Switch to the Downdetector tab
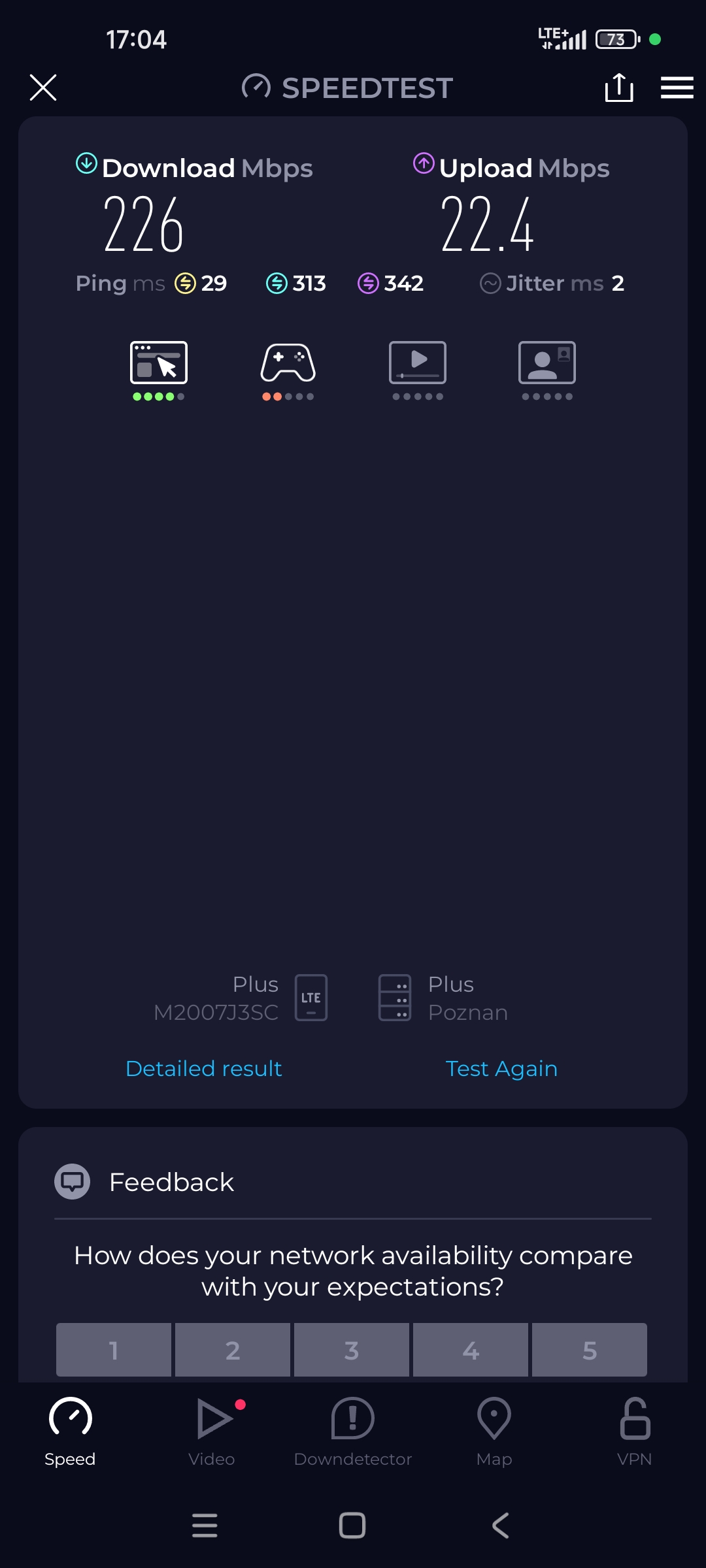706x1568 pixels. point(353,1432)
